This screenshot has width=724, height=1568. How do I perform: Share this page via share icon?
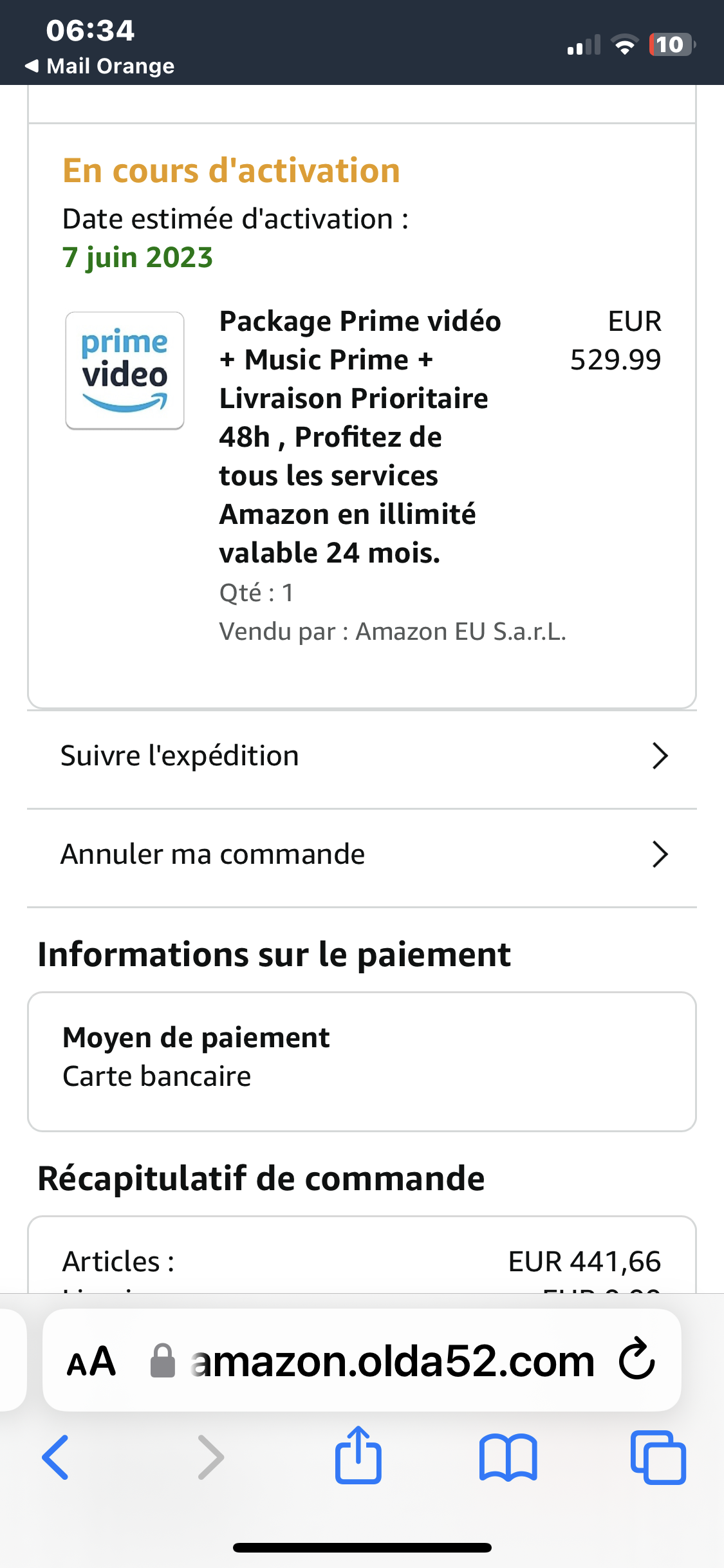pyautogui.click(x=358, y=1455)
